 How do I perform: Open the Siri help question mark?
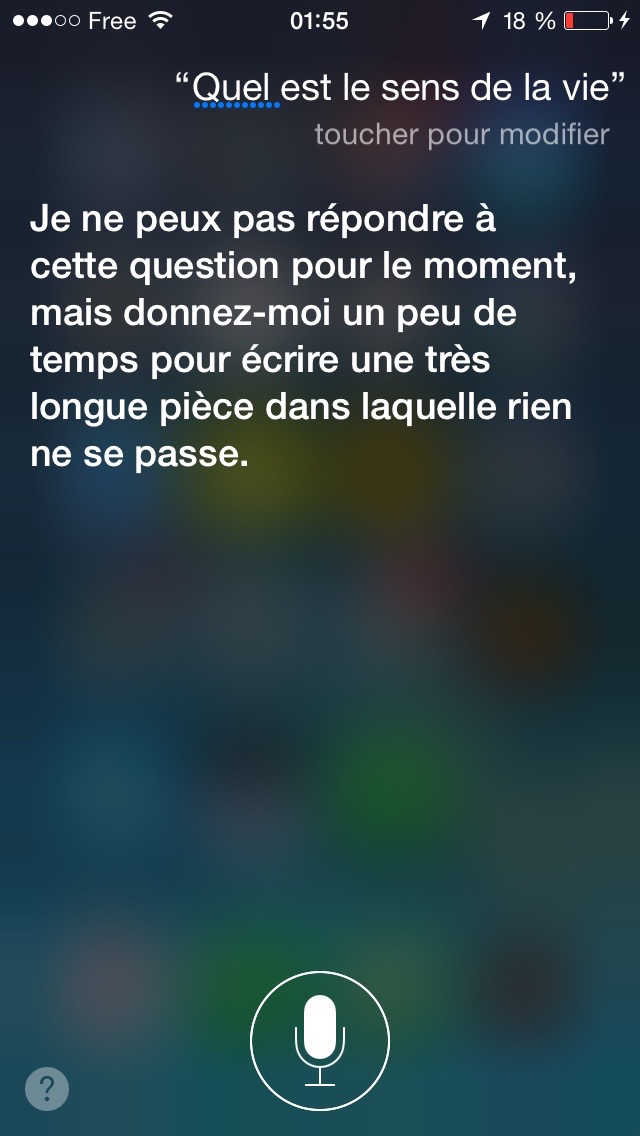click(47, 1088)
